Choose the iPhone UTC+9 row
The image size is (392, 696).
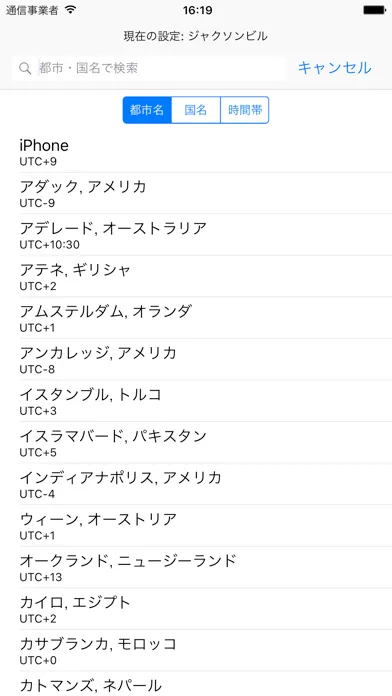(196, 152)
